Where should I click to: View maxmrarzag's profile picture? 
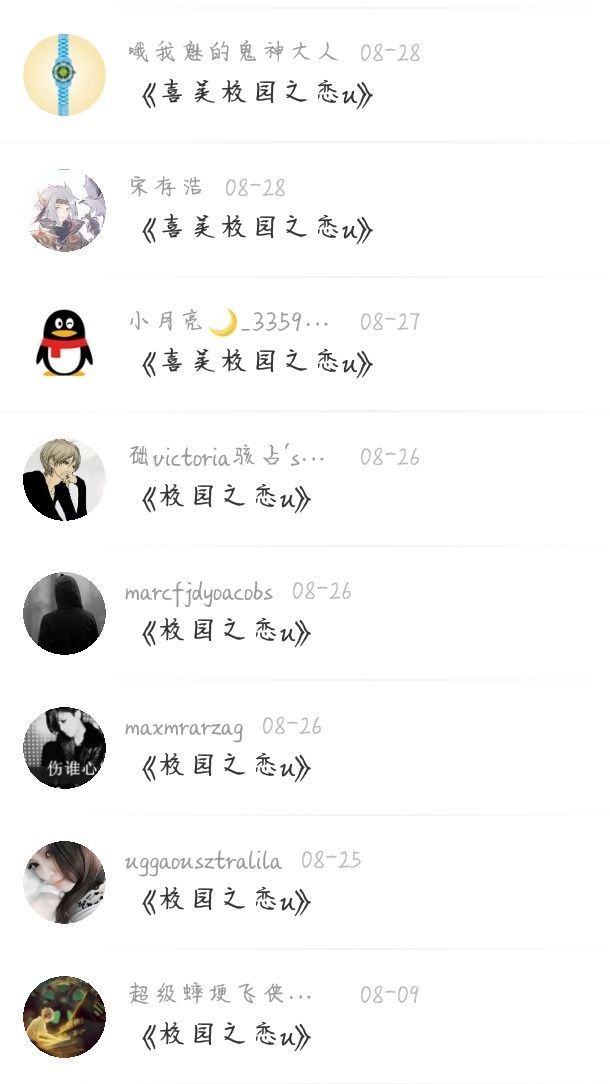tap(64, 747)
